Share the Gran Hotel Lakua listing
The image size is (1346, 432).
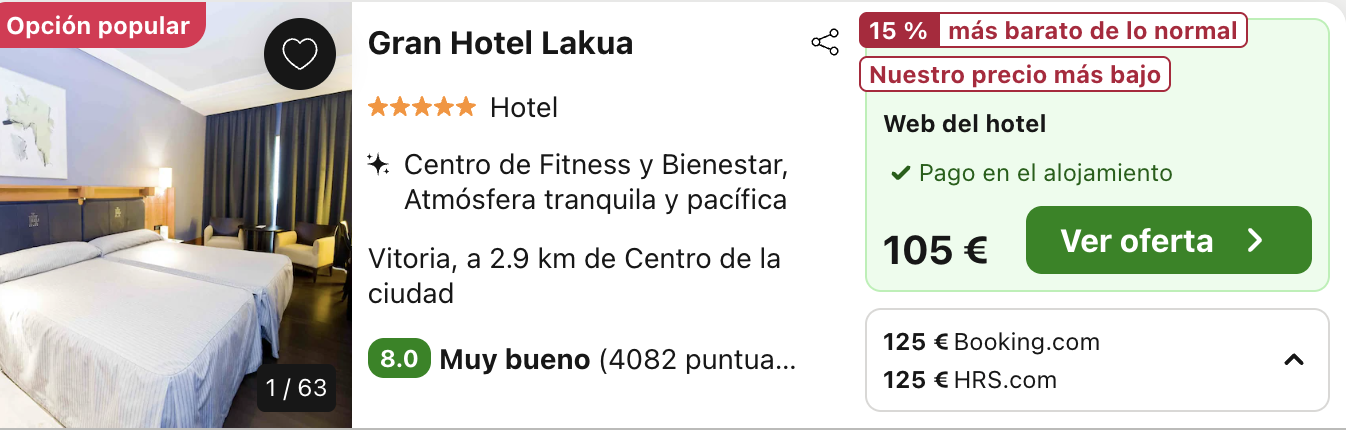pos(825,43)
